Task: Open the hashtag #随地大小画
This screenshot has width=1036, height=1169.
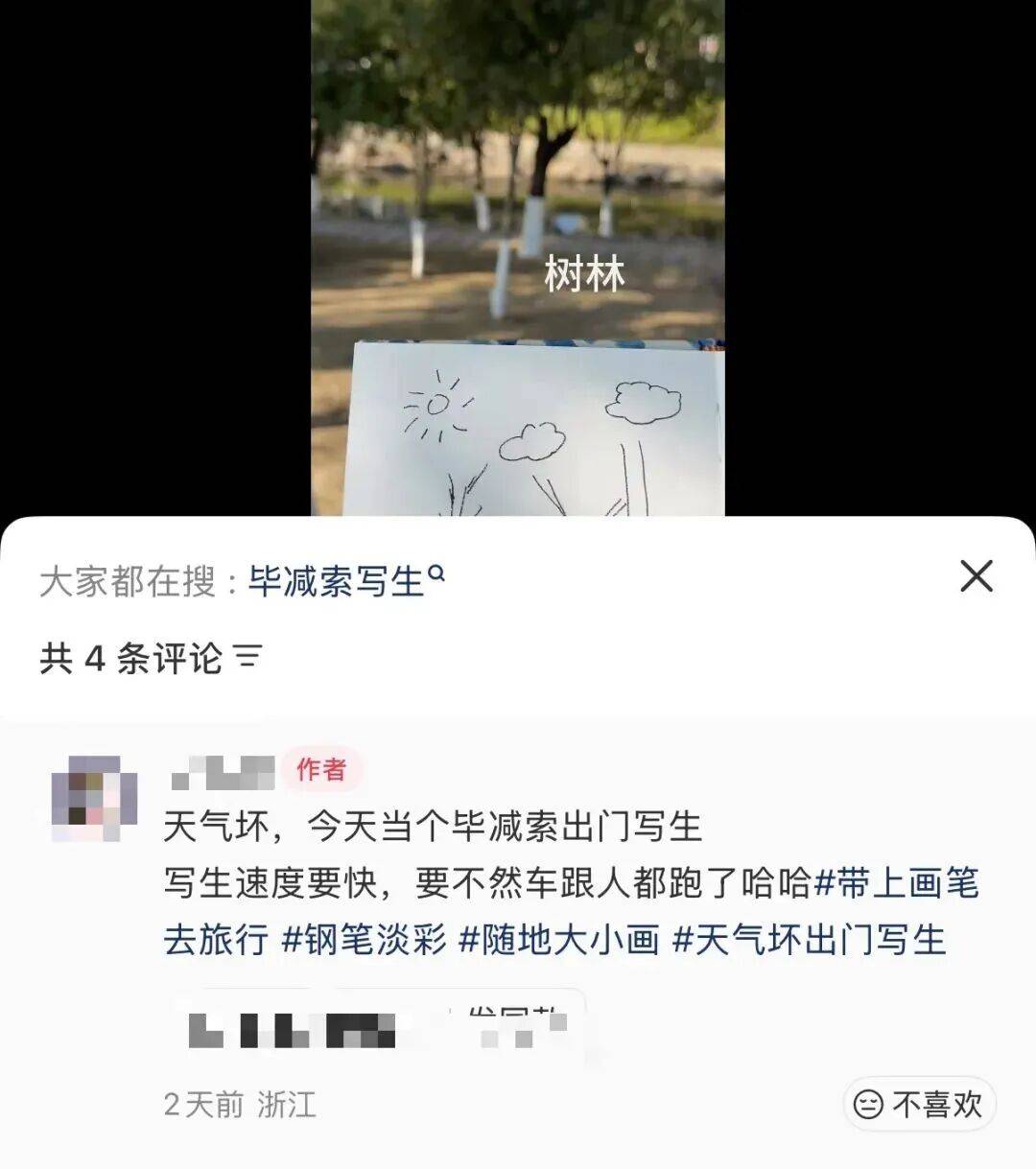Action: tap(559, 939)
